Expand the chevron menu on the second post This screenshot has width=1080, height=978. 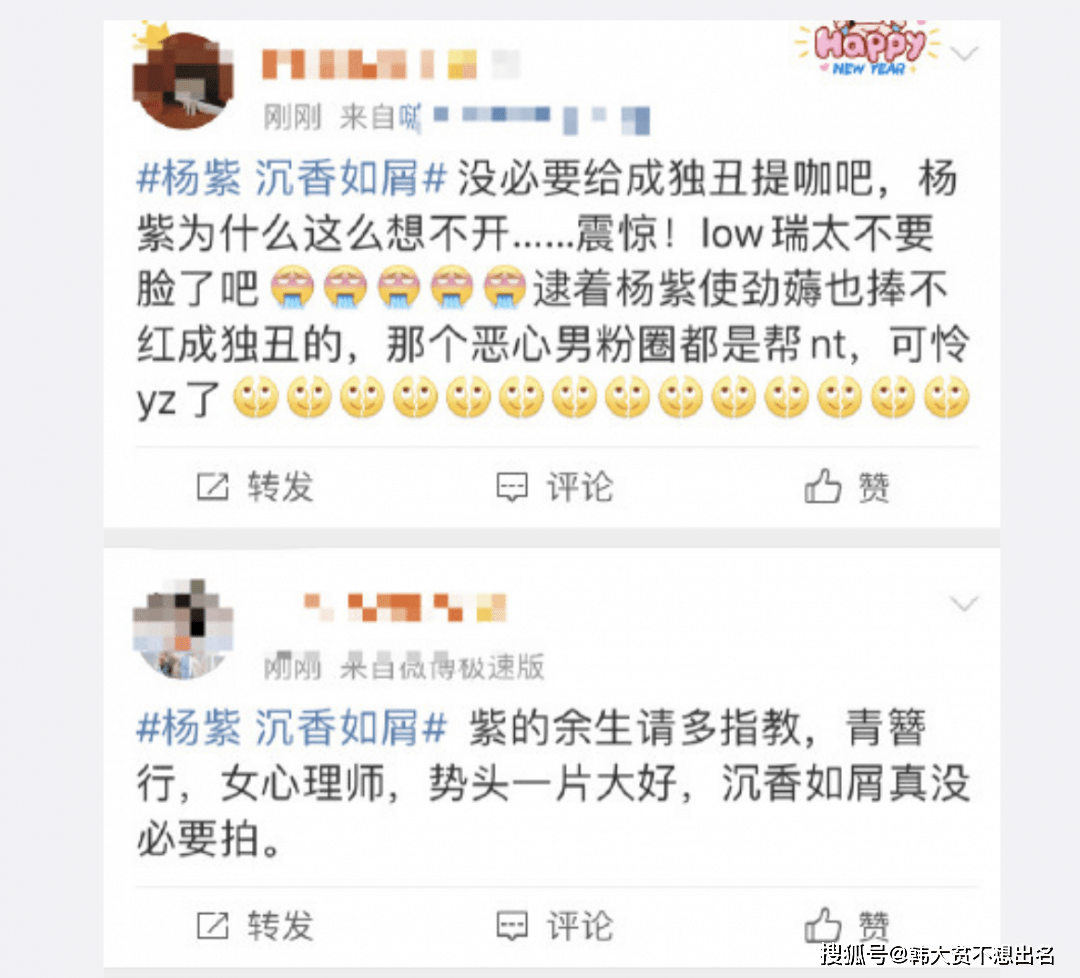click(x=964, y=604)
